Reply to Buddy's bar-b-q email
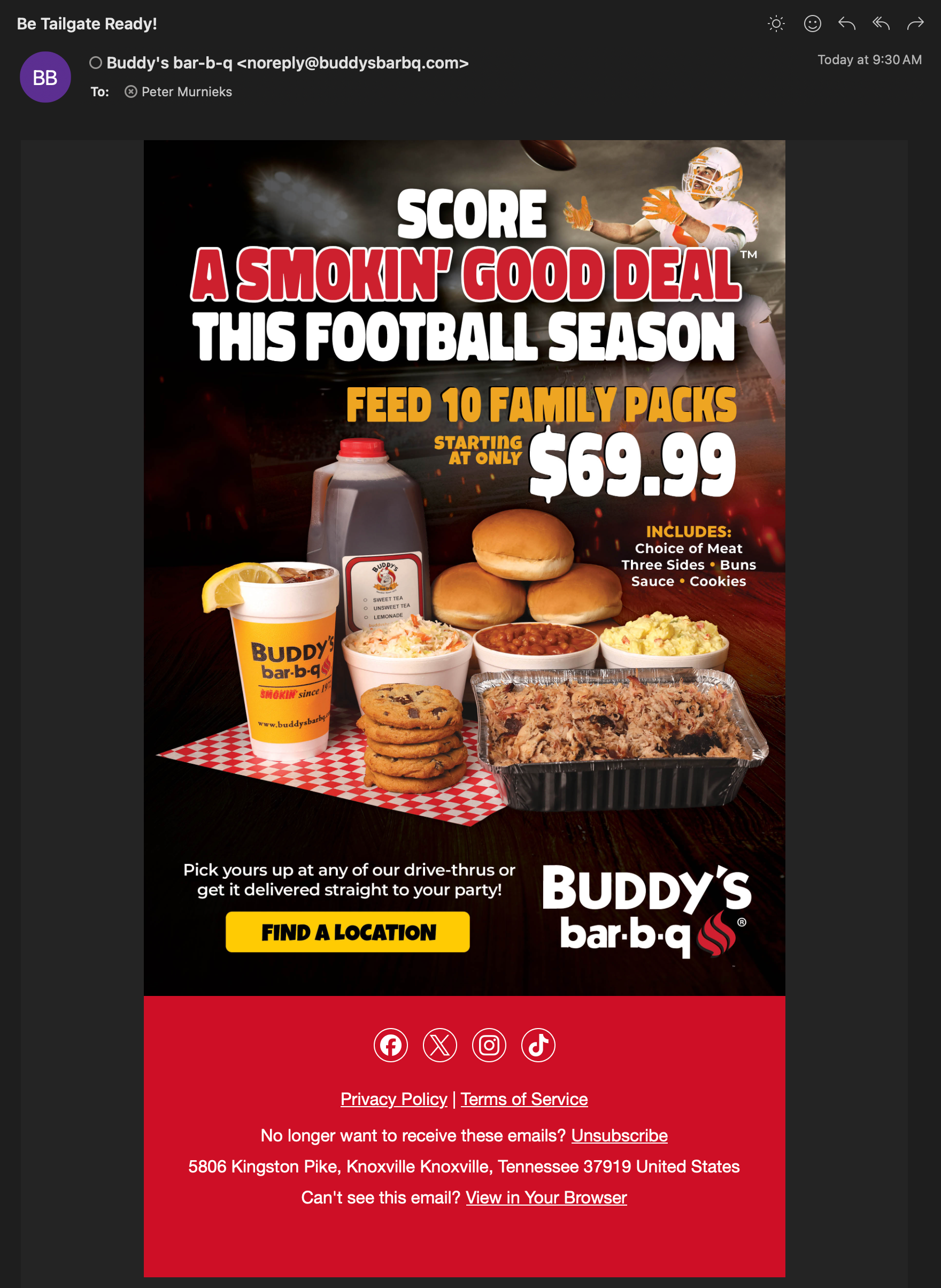Image resolution: width=941 pixels, height=1288 pixels. pos(846,24)
